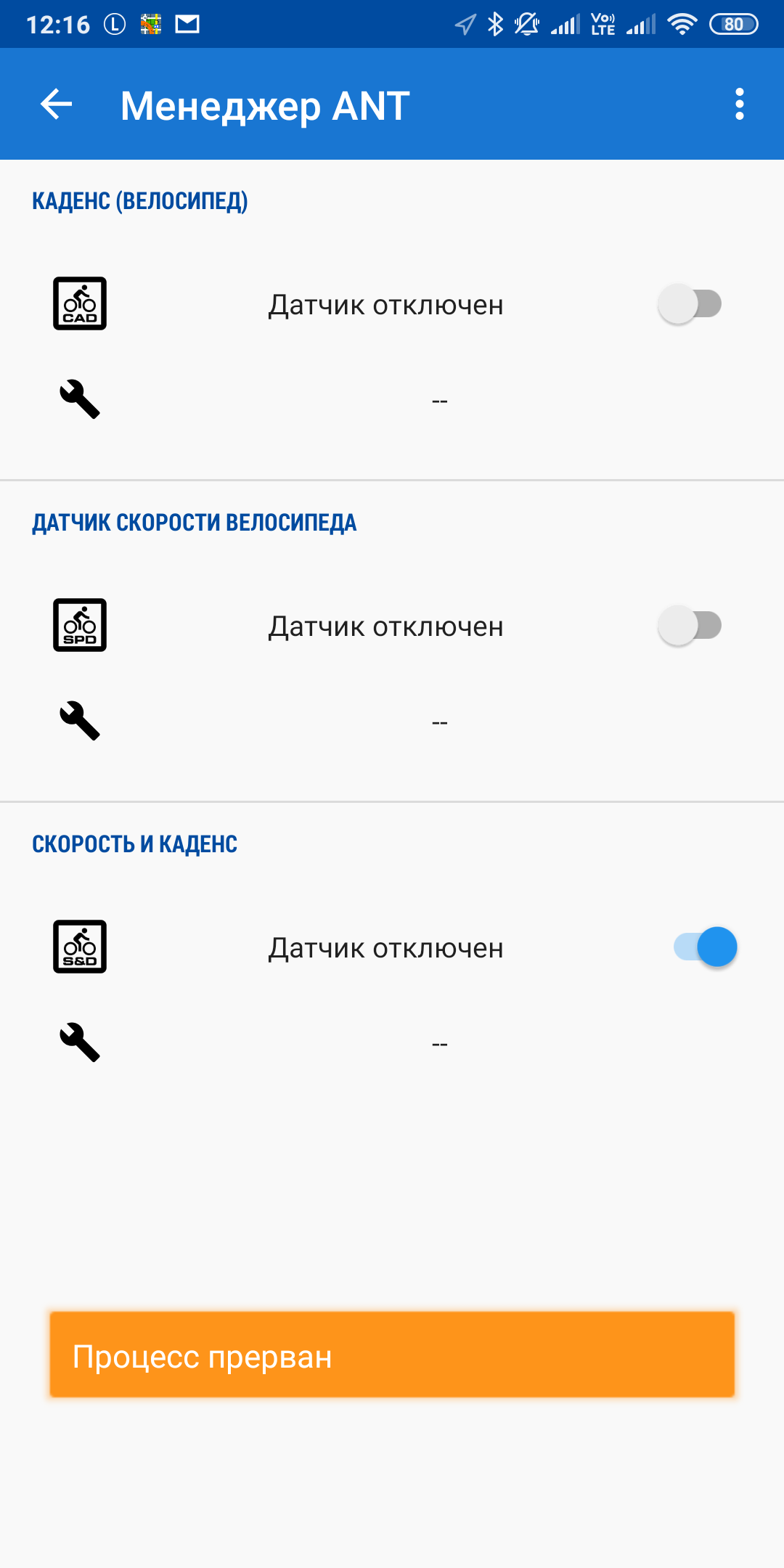Screen dimensions: 784x1568
Task: Open wrench settings under Каденс (велосипед)
Action: pos(79,399)
